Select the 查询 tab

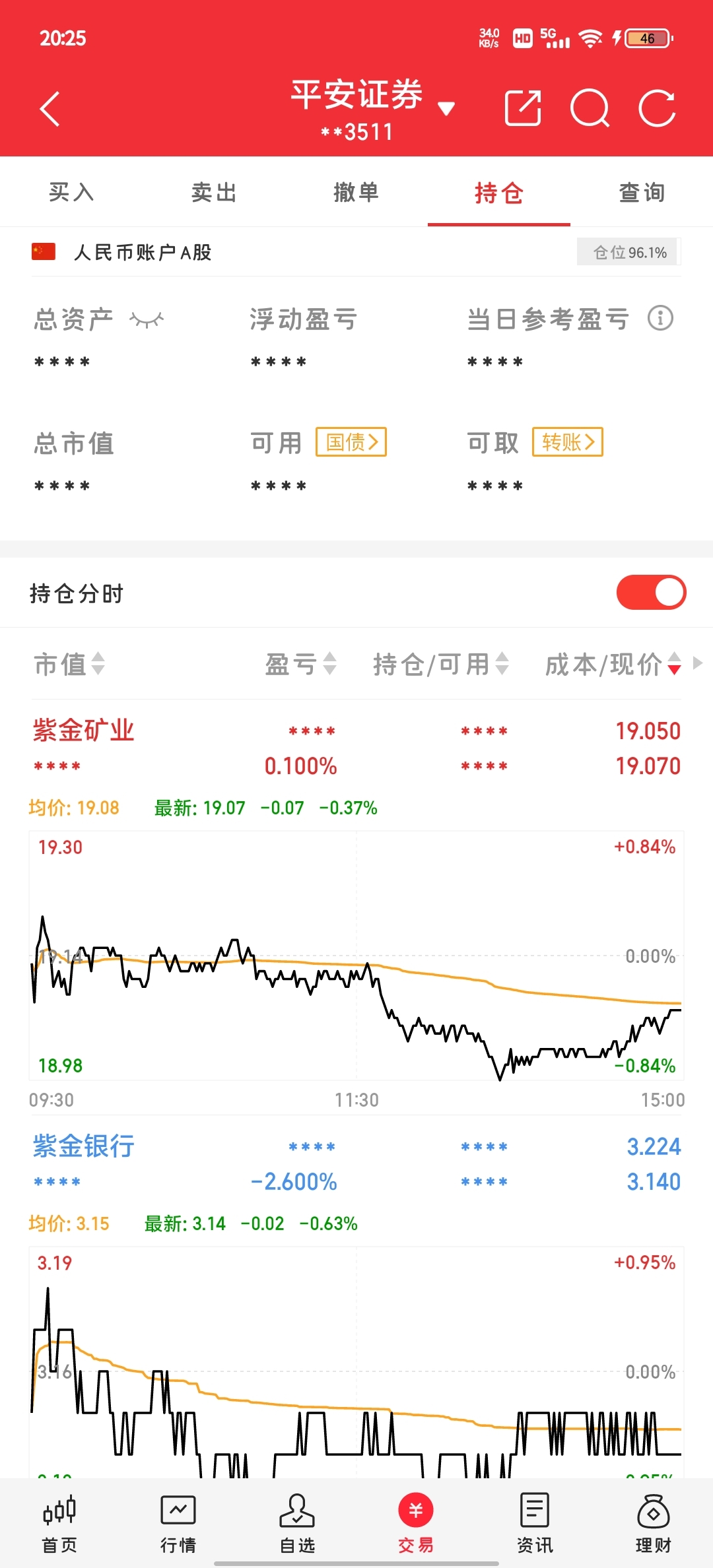[642, 192]
